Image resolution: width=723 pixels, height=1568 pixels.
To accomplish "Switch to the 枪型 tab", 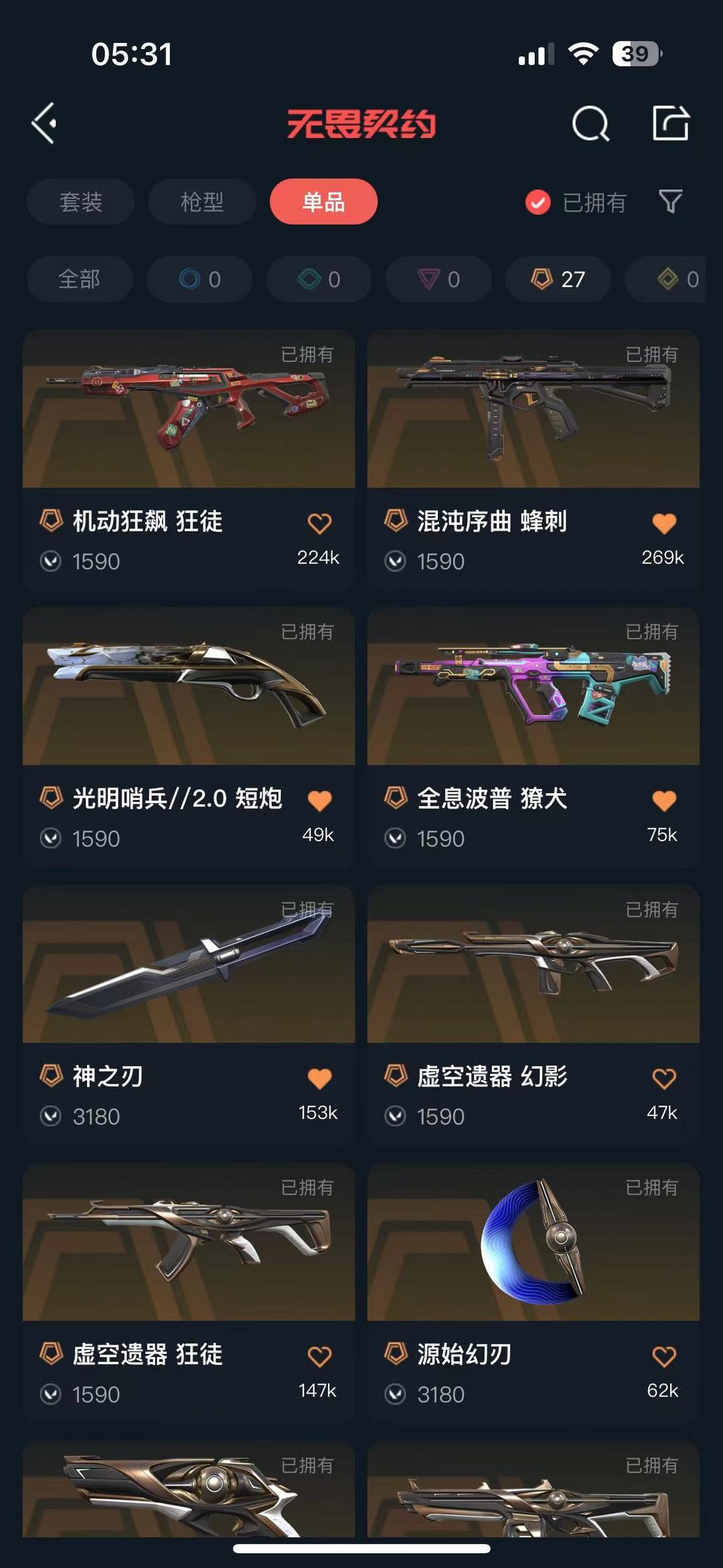I will tap(202, 202).
